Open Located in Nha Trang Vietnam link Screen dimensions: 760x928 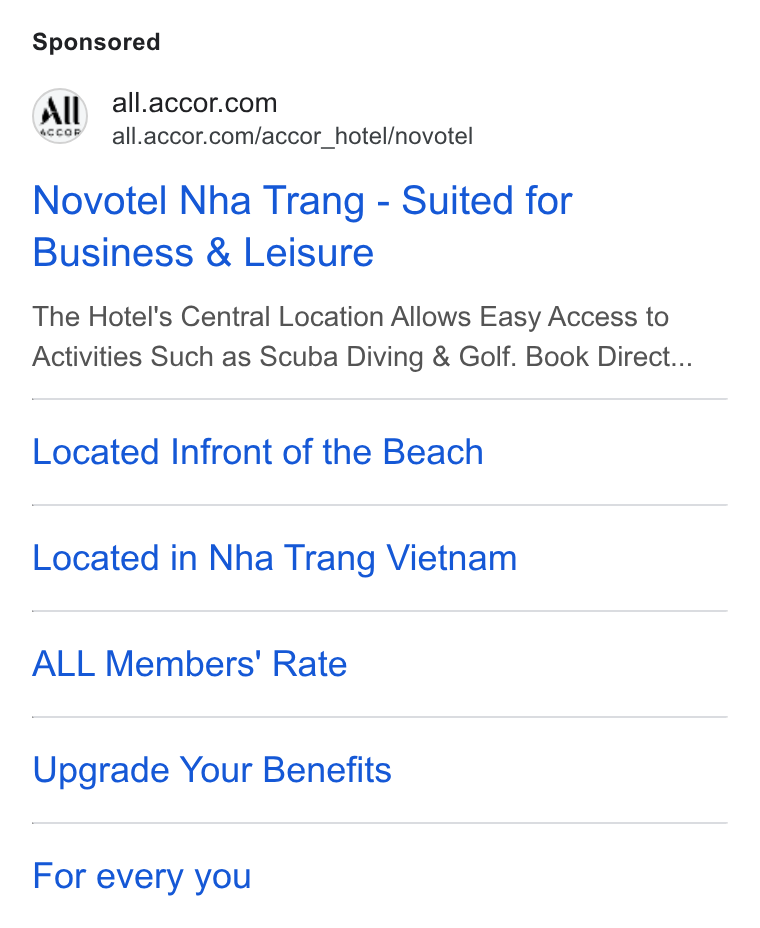coord(275,558)
